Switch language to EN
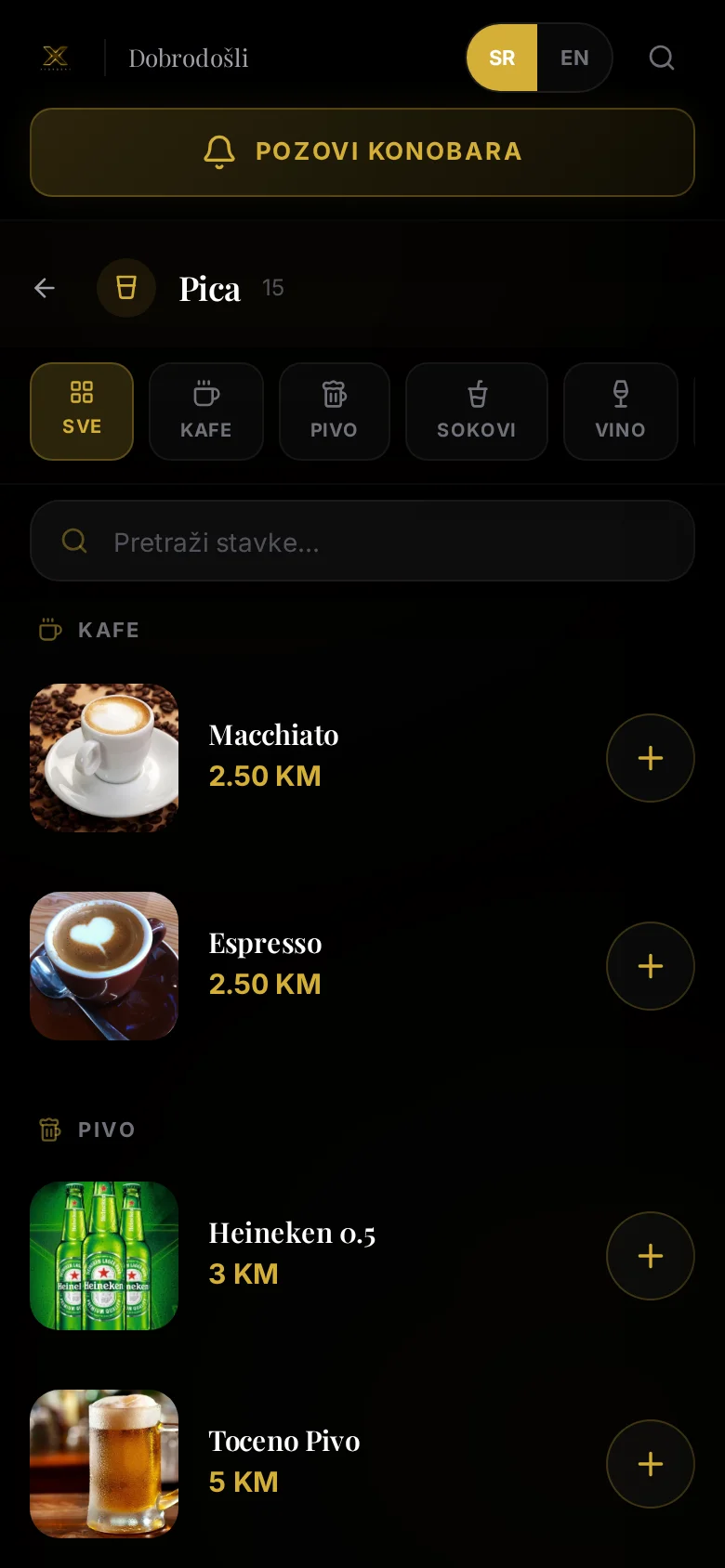This screenshot has width=725, height=1568. tap(574, 58)
